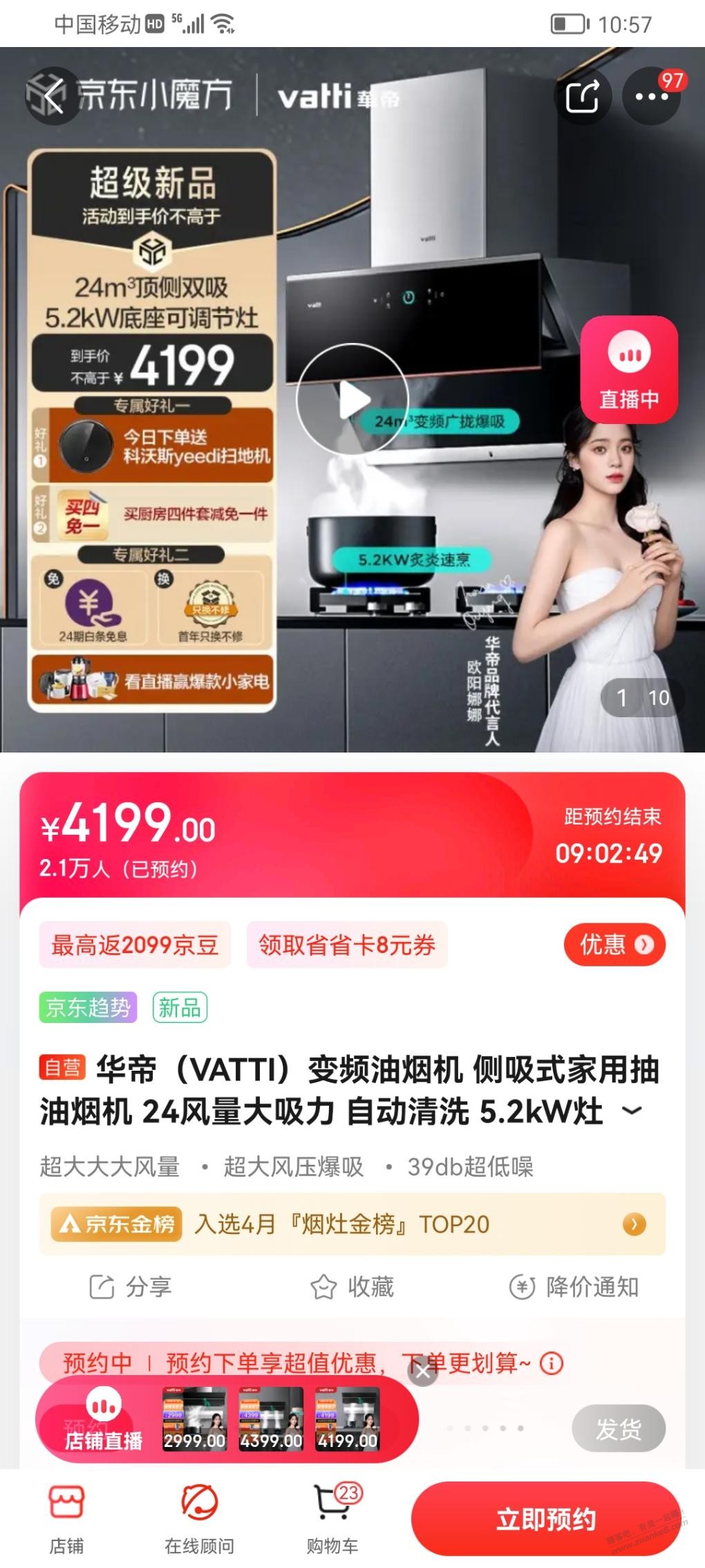Open the 直播中 live stream button
705x1568 pixels.
click(x=629, y=370)
